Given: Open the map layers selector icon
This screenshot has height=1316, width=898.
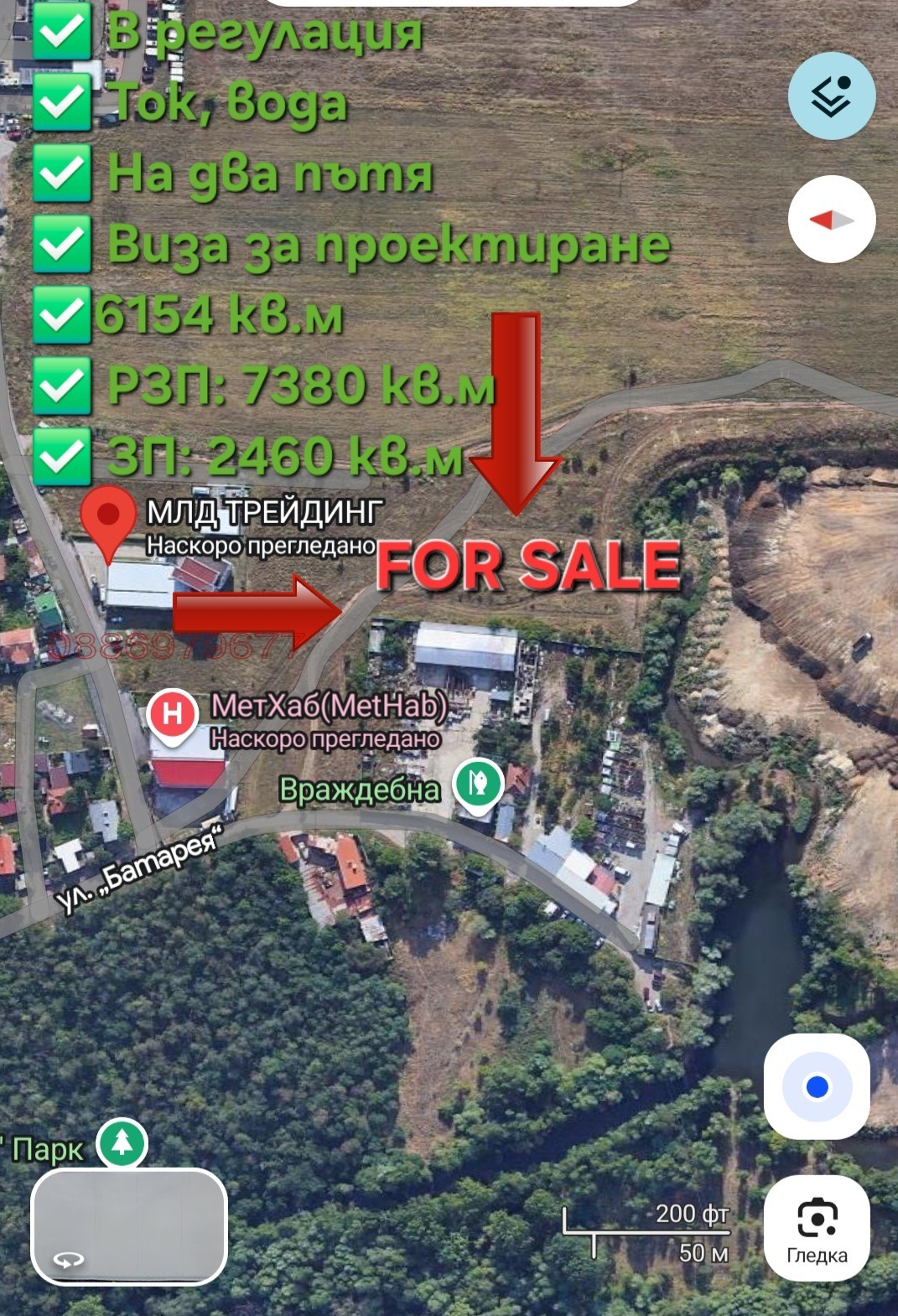Looking at the screenshot, I should click(831, 96).
